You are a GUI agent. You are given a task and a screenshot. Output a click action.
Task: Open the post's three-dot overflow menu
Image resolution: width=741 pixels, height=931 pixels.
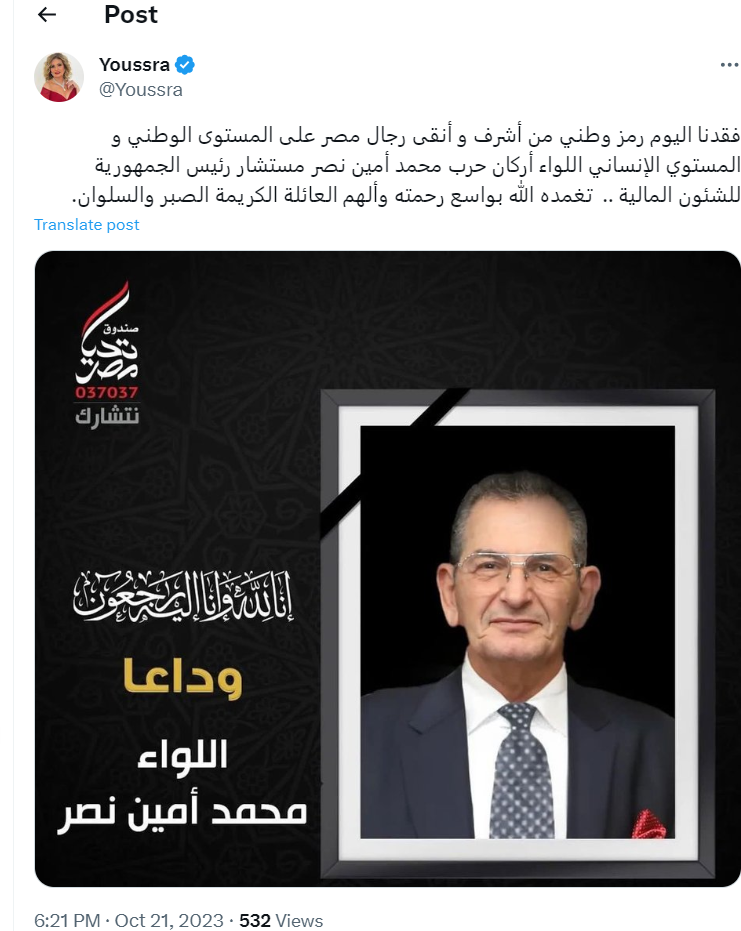coord(729,65)
